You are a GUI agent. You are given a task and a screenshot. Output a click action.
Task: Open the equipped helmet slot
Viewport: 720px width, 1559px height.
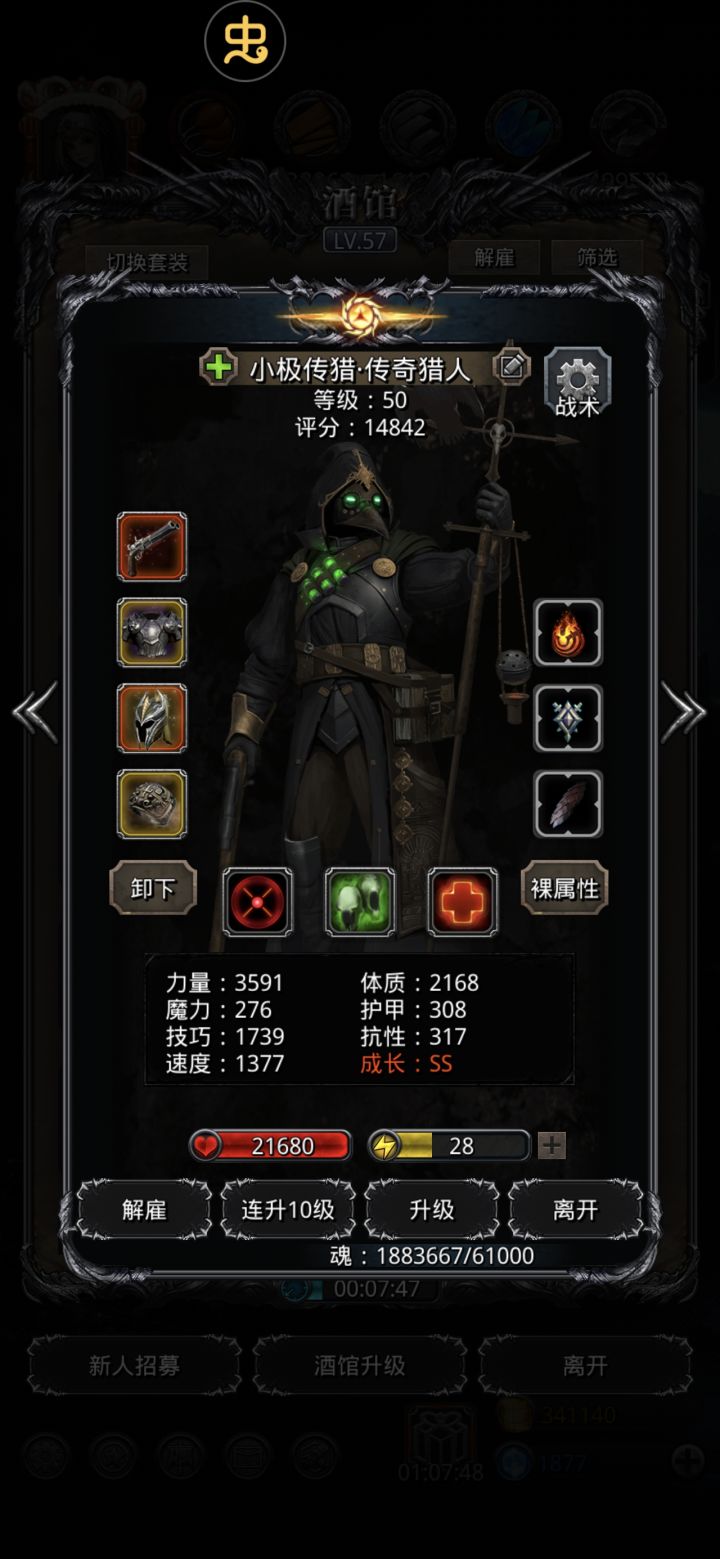click(152, 718)
